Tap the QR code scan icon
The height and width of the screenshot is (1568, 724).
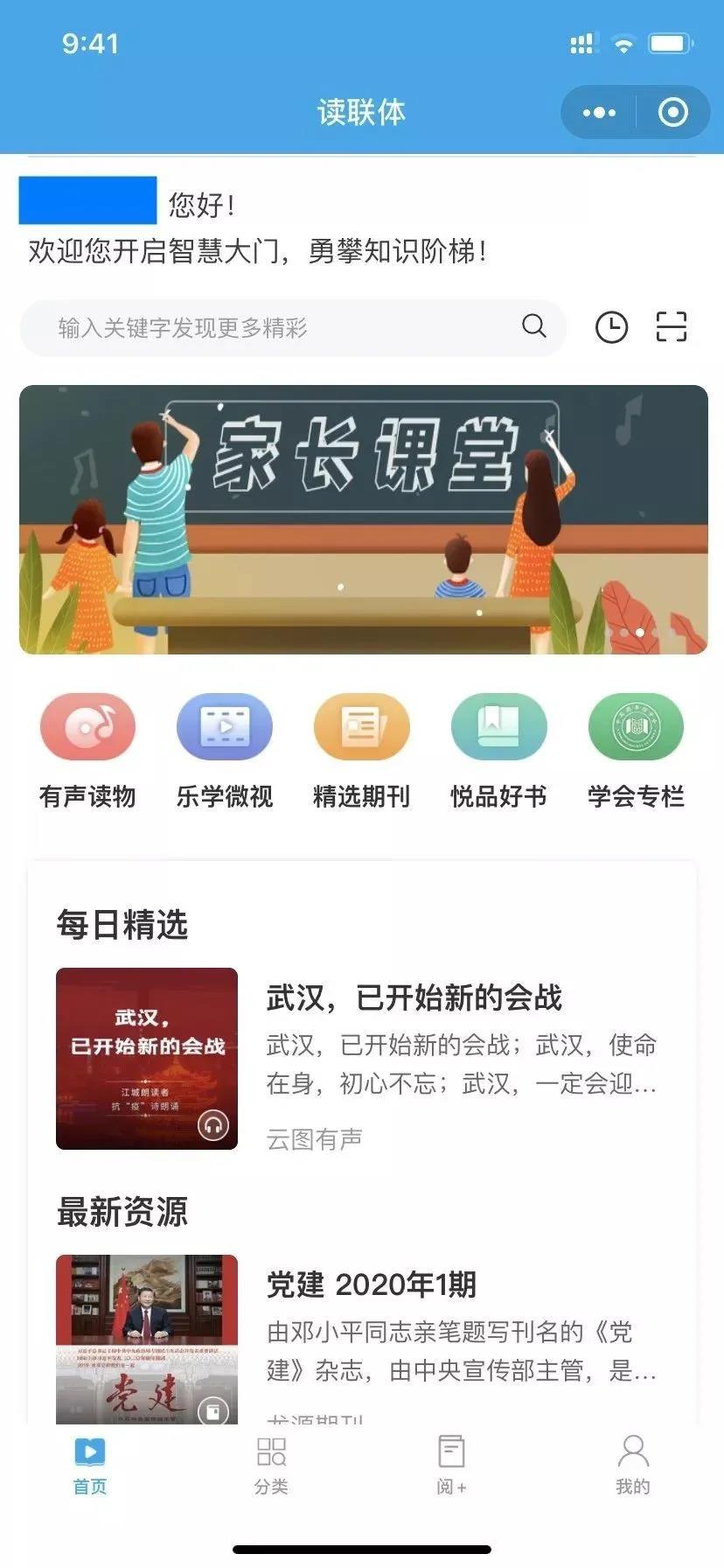672,327
